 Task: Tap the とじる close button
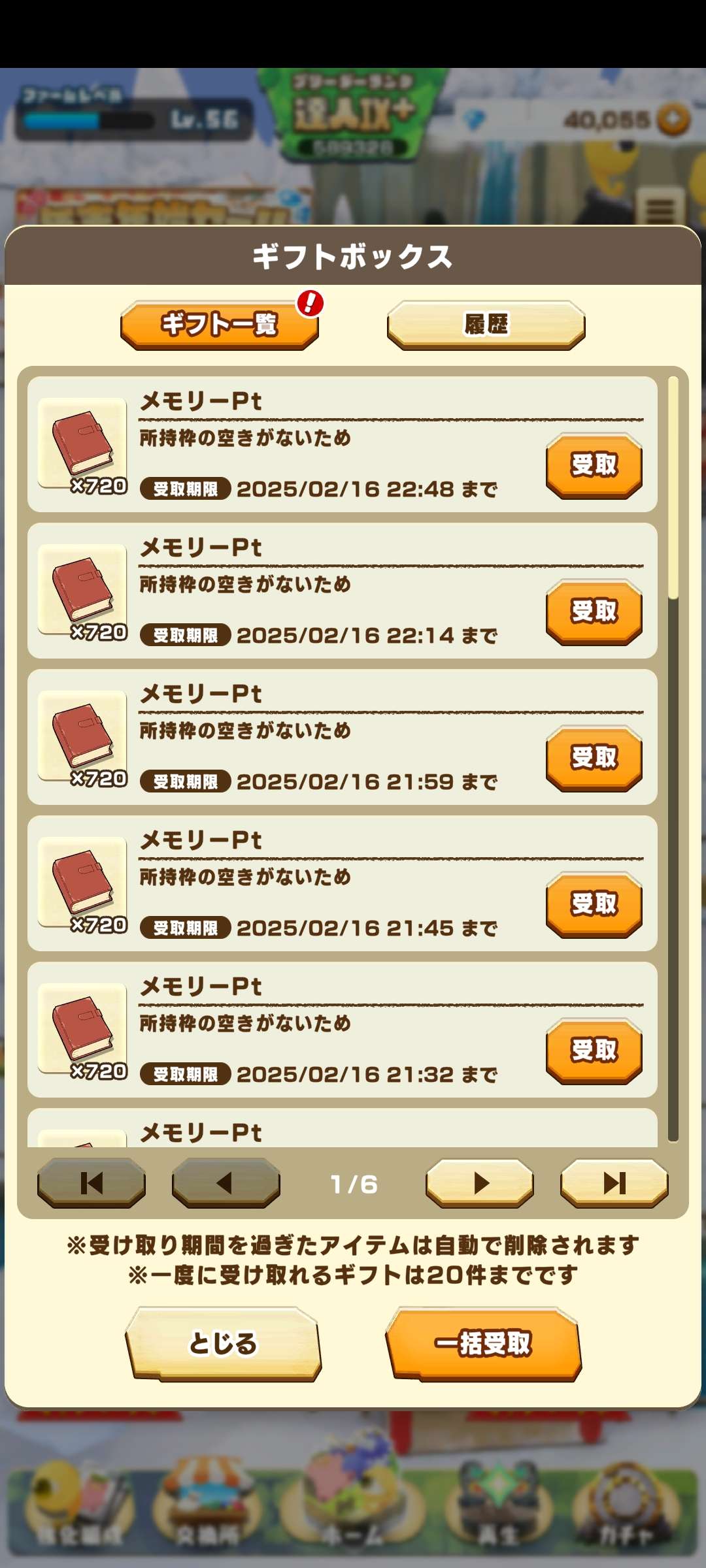pyautogui.click(x=223, y=1343)
